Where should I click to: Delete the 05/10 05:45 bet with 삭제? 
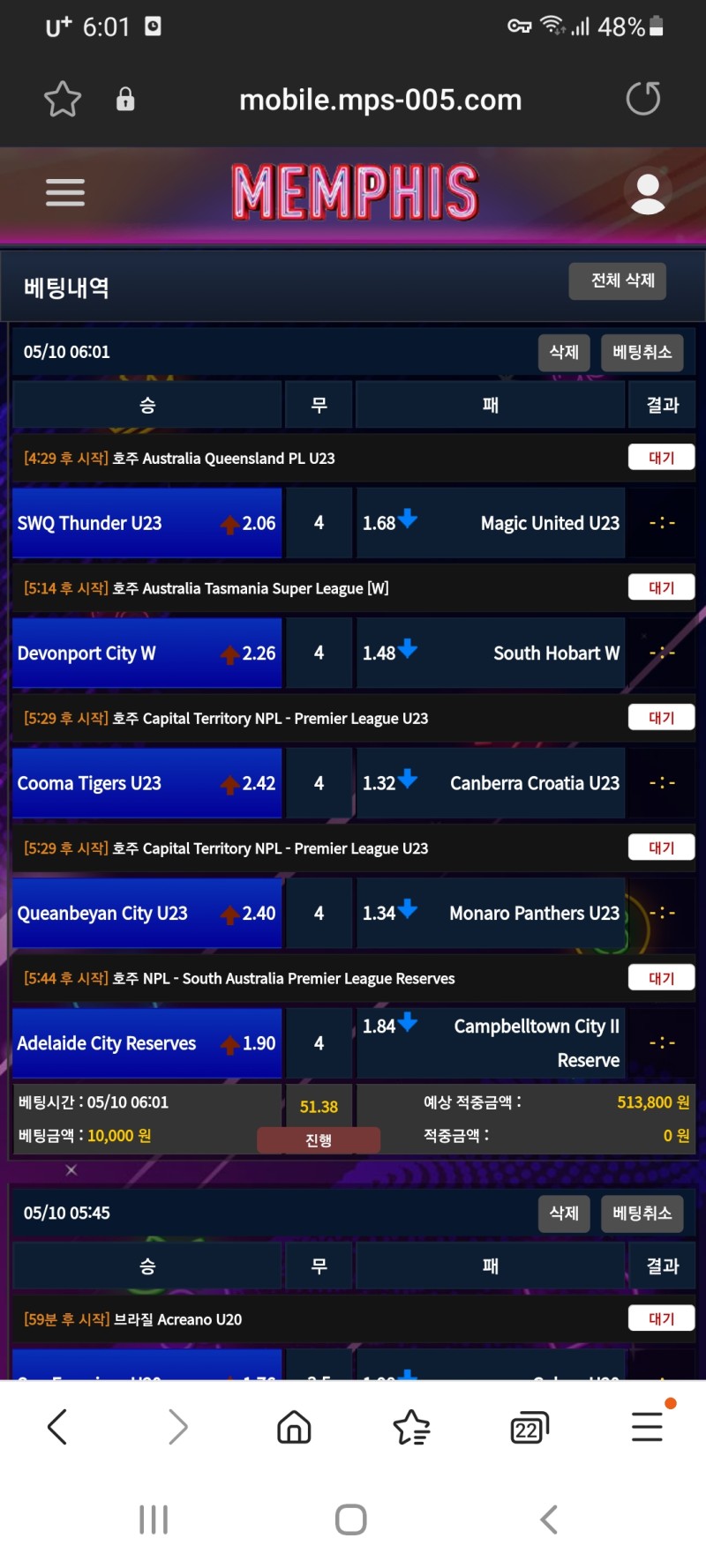click(564, 1213)
